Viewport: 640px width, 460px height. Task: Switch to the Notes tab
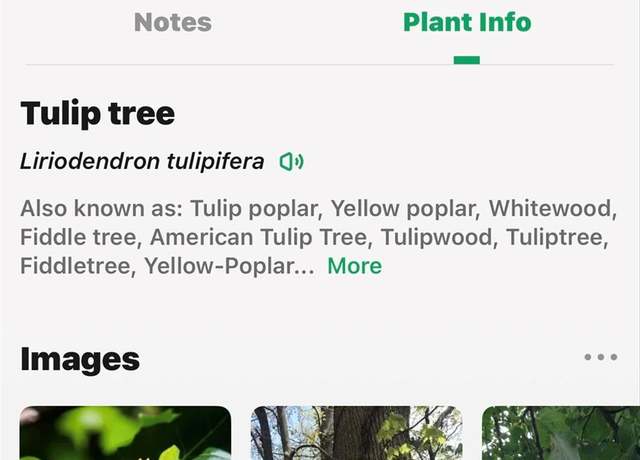click(172, 22)
